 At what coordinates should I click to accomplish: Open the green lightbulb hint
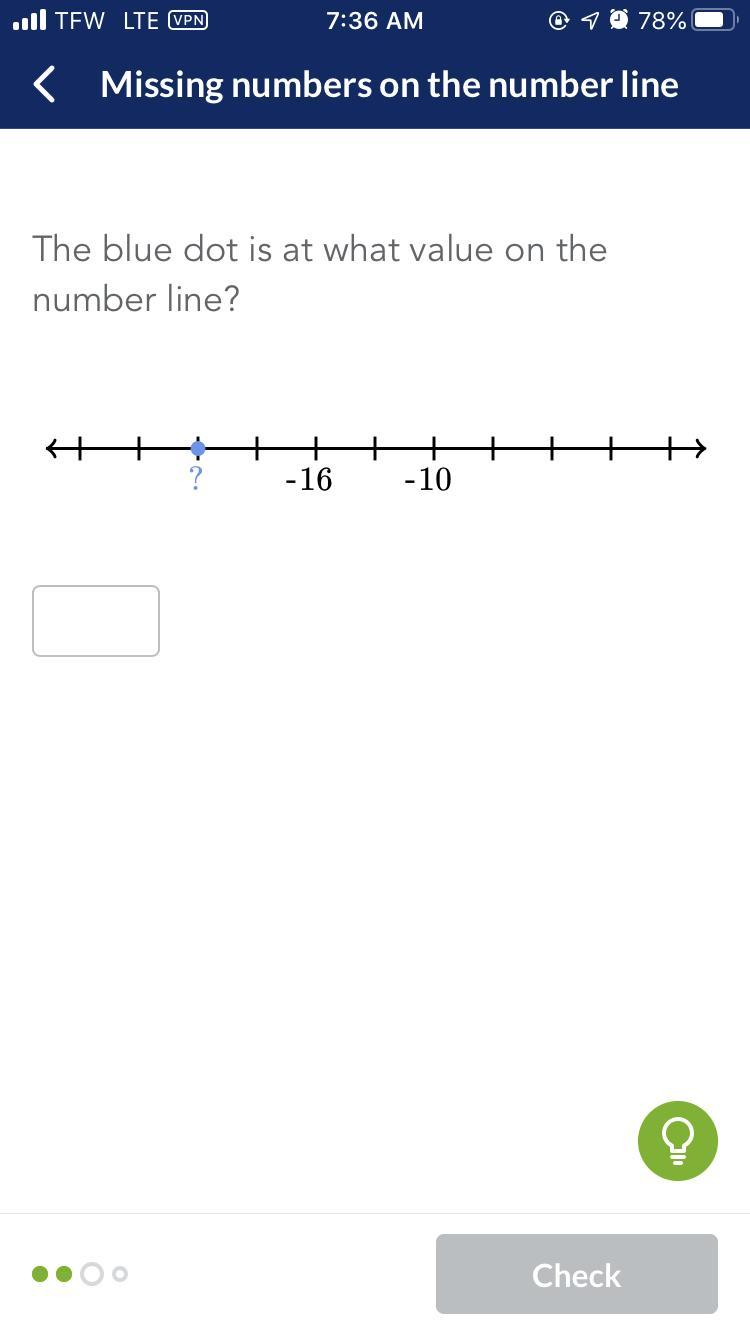point(677,1141)
